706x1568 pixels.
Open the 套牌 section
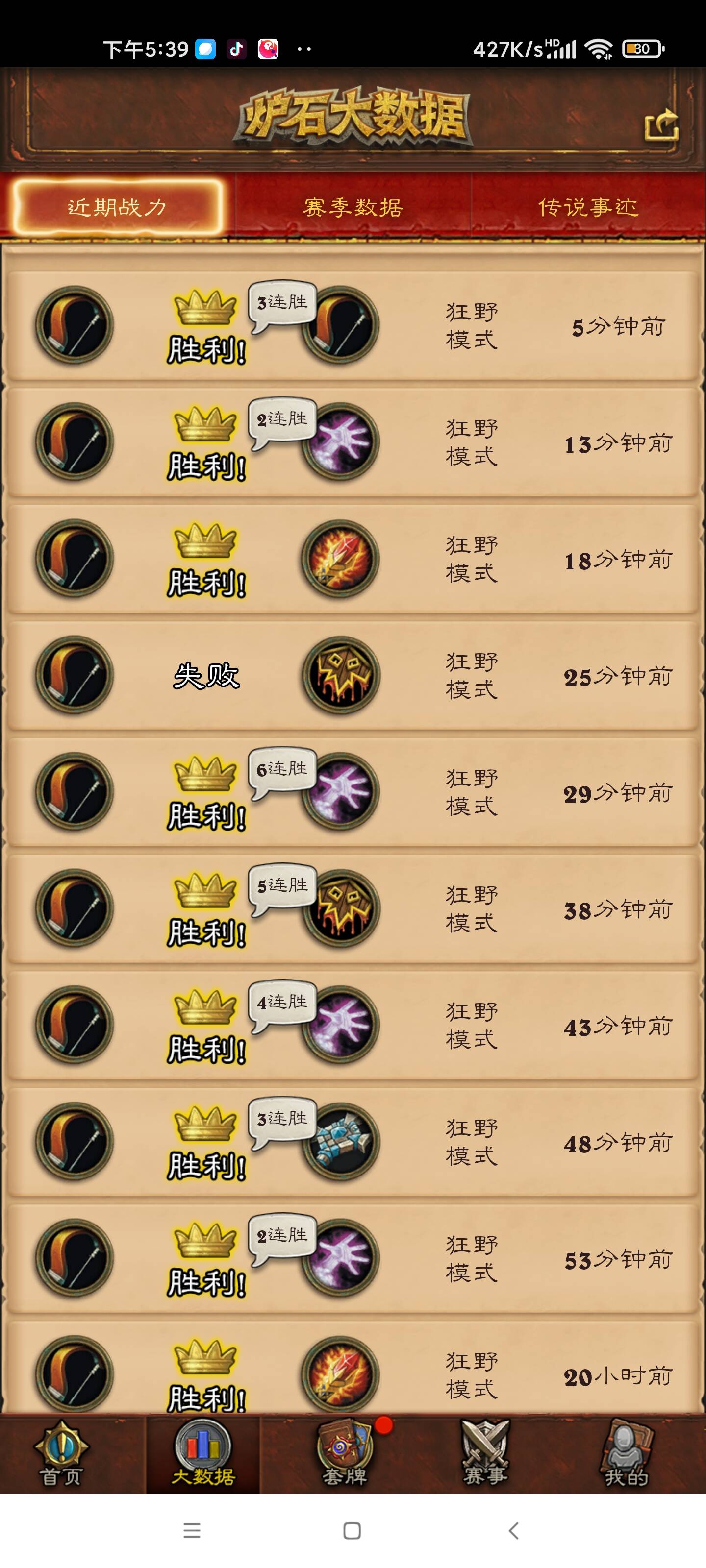(x=345, y=1455)
